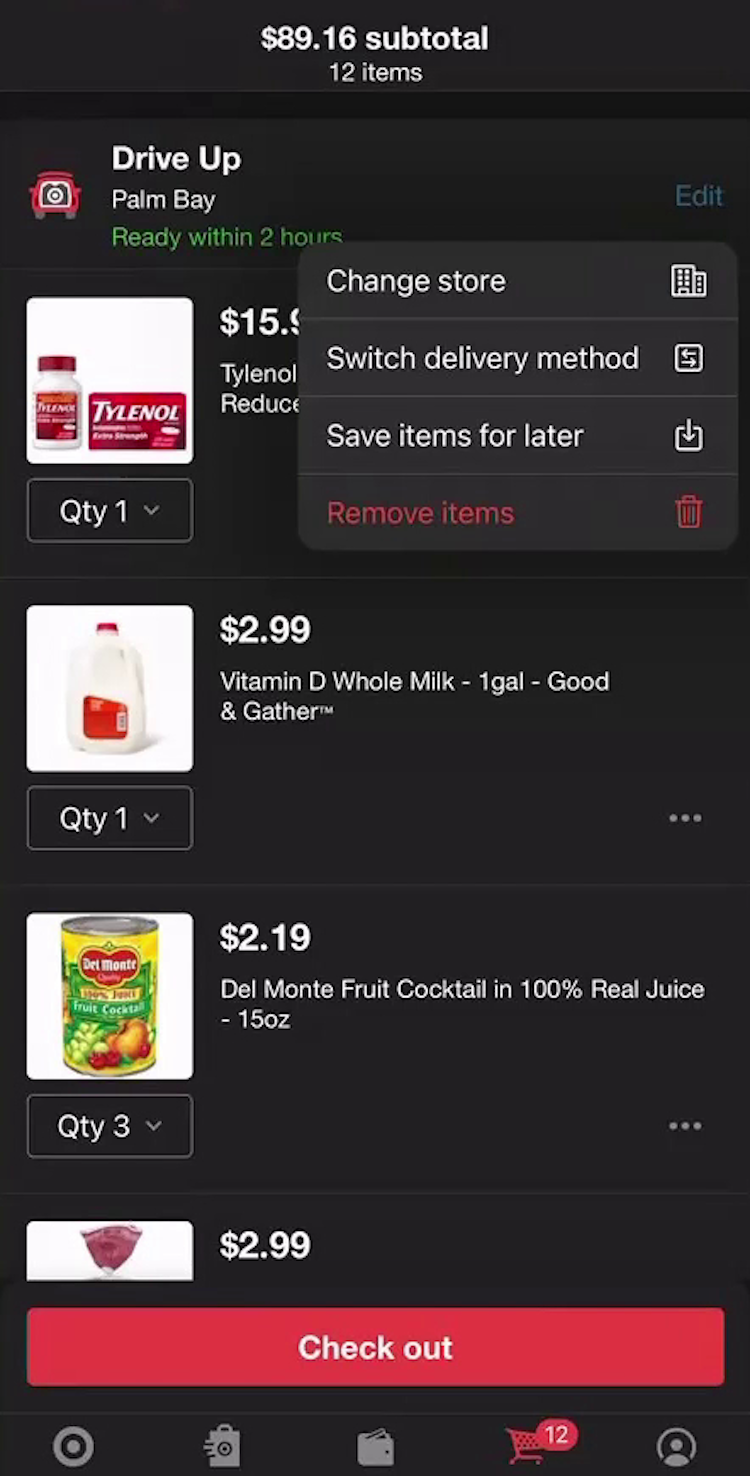Open the Tylenol product image
Screen dimensions: 750x1476
coord(110,381)
